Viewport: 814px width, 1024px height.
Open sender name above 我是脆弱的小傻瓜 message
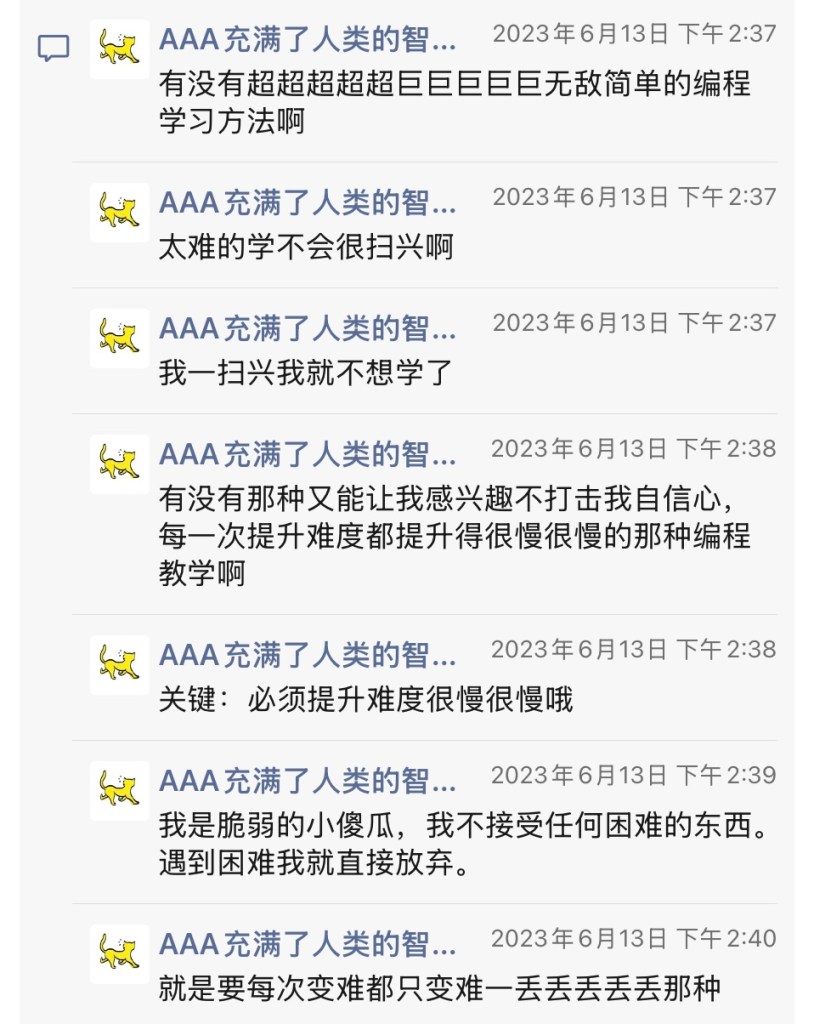click(x=307, y=781)
